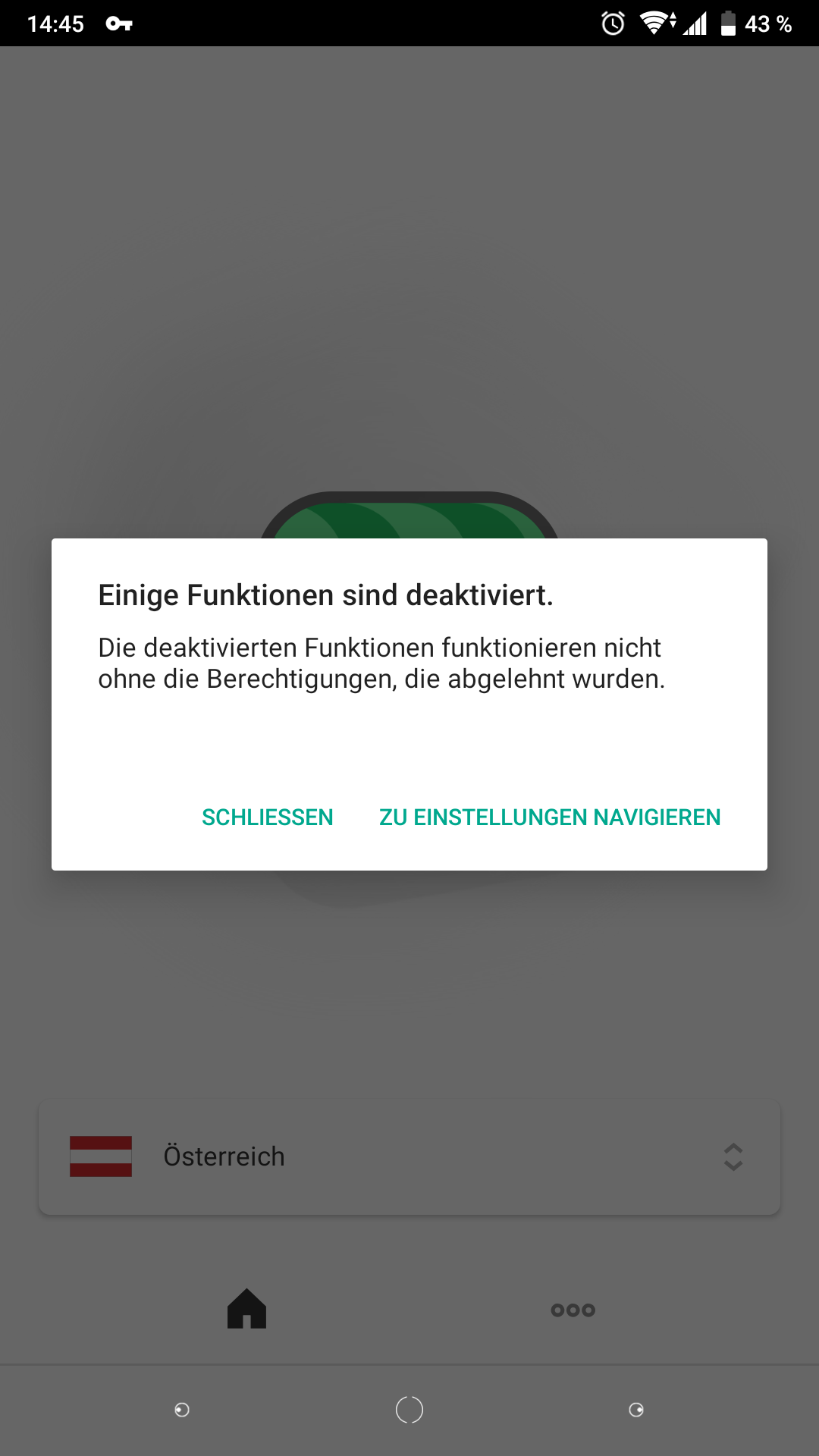Dismiss the dialog with Schliessen
819x1456 pixels.
267,817
